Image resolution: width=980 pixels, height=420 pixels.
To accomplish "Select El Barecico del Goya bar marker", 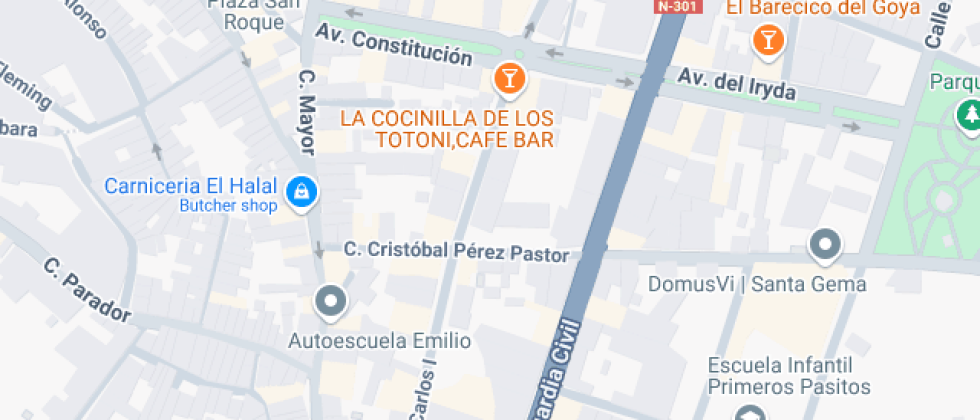I will (767, 40).
